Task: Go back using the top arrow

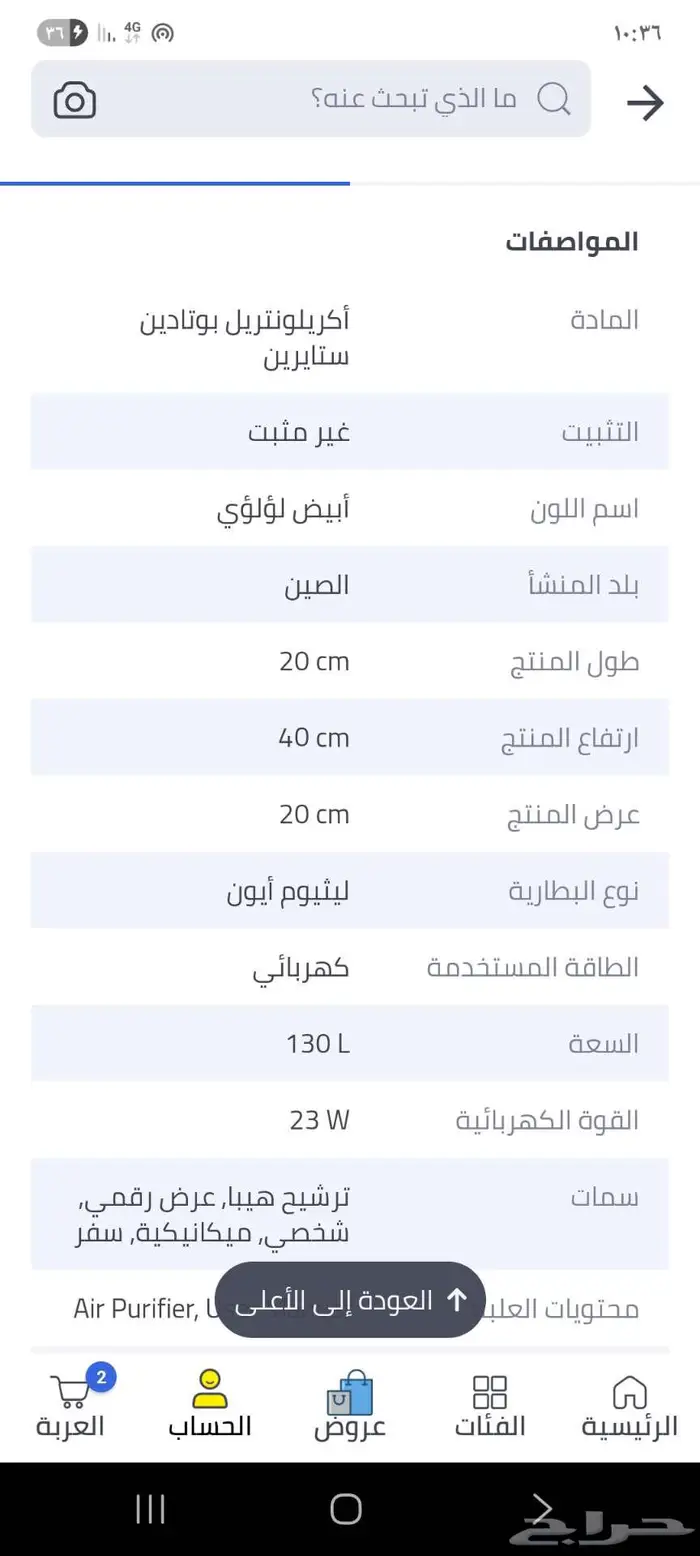Action: [x=645, y=102]
